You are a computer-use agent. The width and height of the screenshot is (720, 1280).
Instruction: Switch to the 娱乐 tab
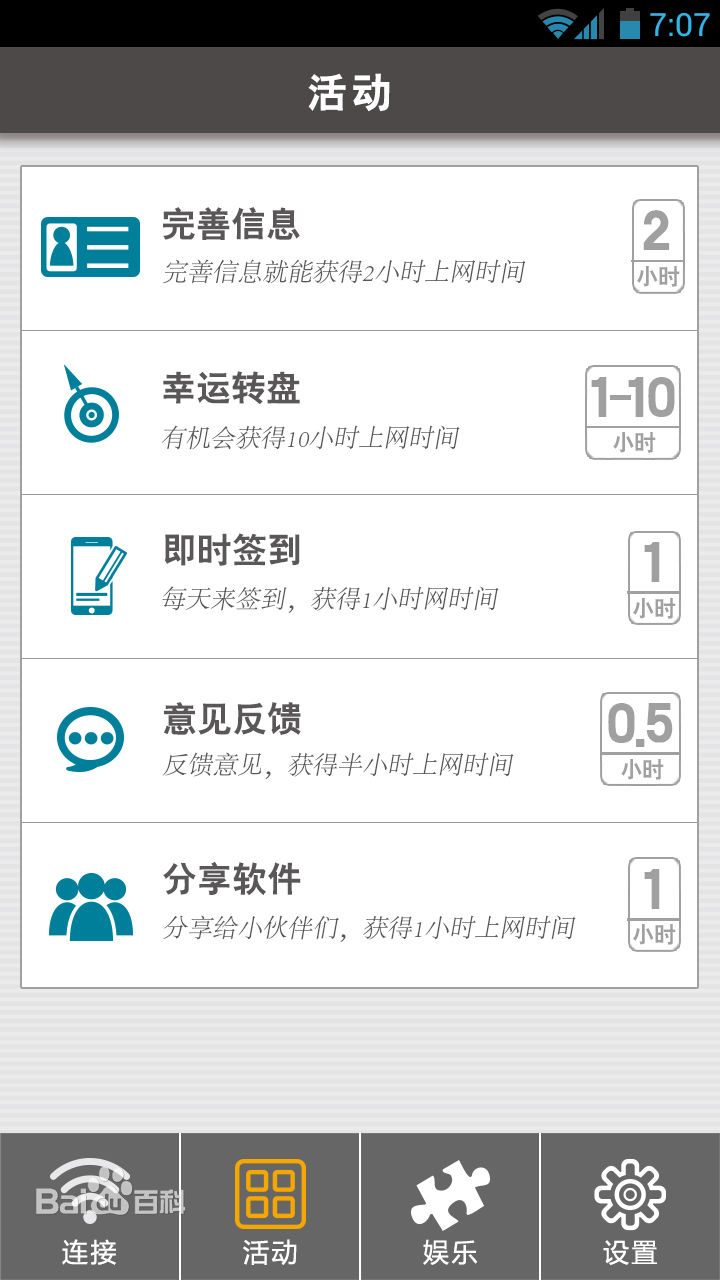(x=449, y=1205)
